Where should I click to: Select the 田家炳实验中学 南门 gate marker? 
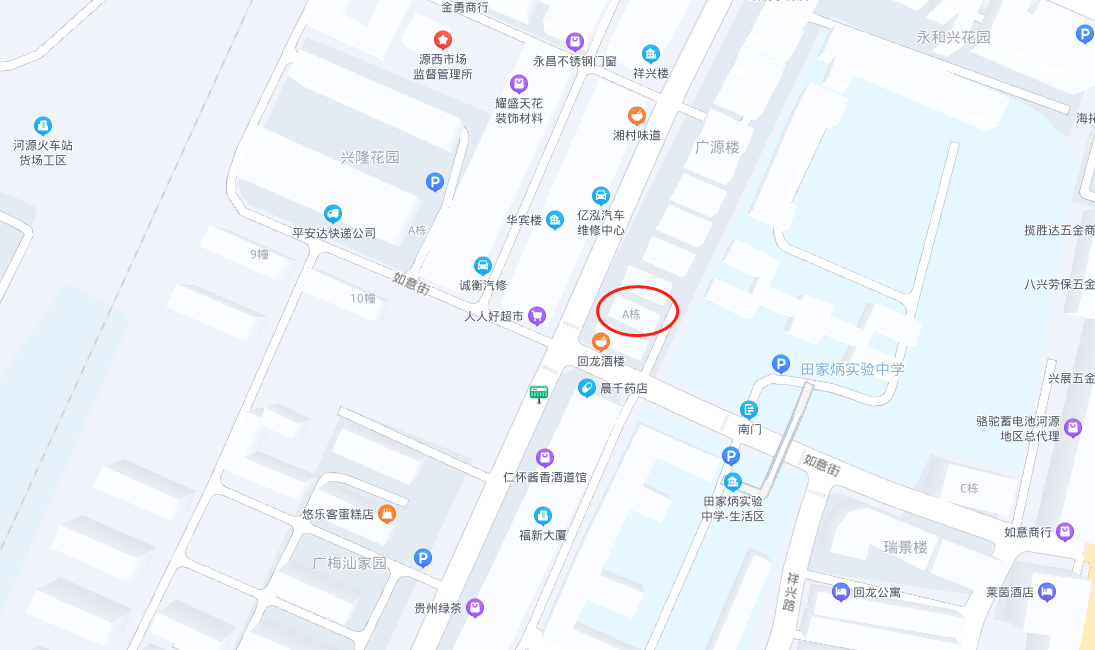point(749,410)
